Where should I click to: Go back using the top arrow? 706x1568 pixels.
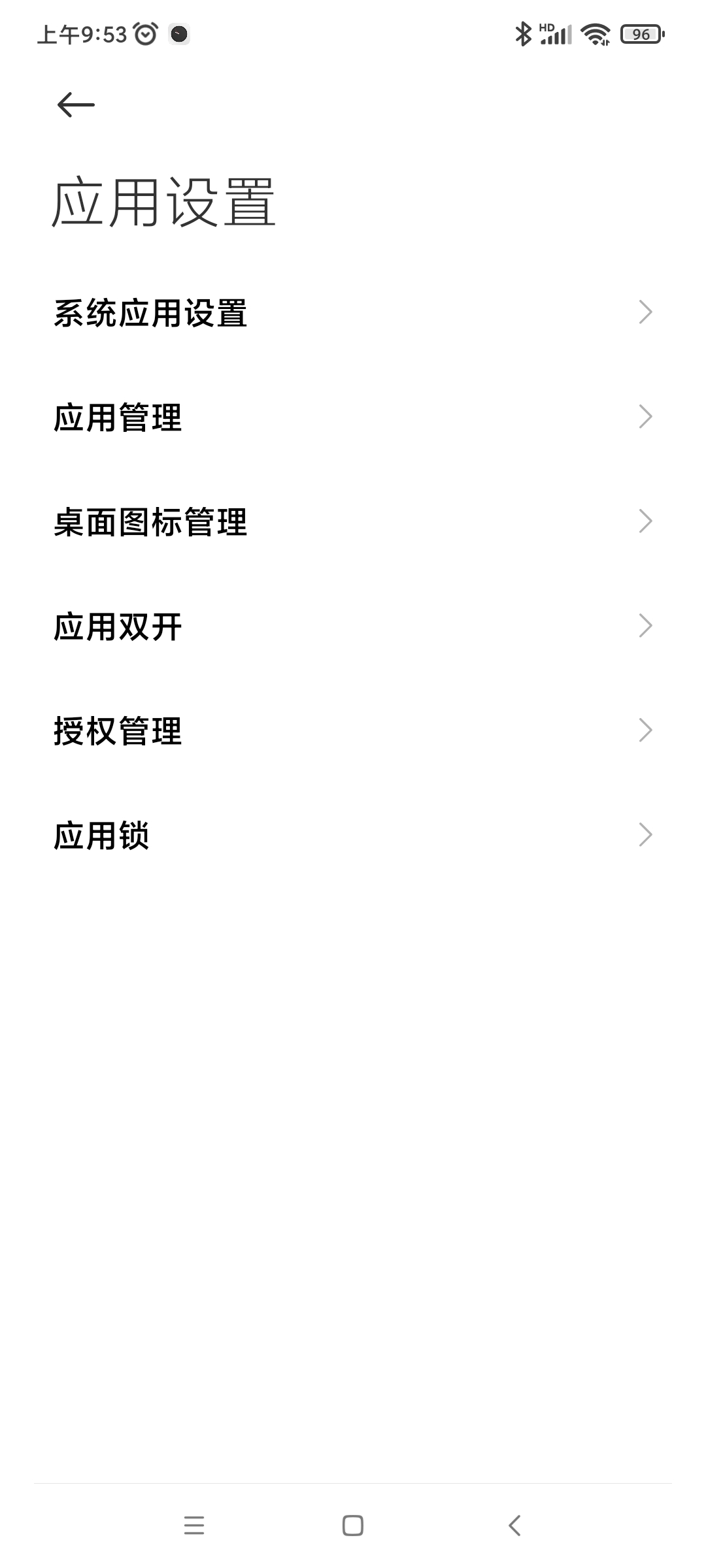click(x=76, y=105)
